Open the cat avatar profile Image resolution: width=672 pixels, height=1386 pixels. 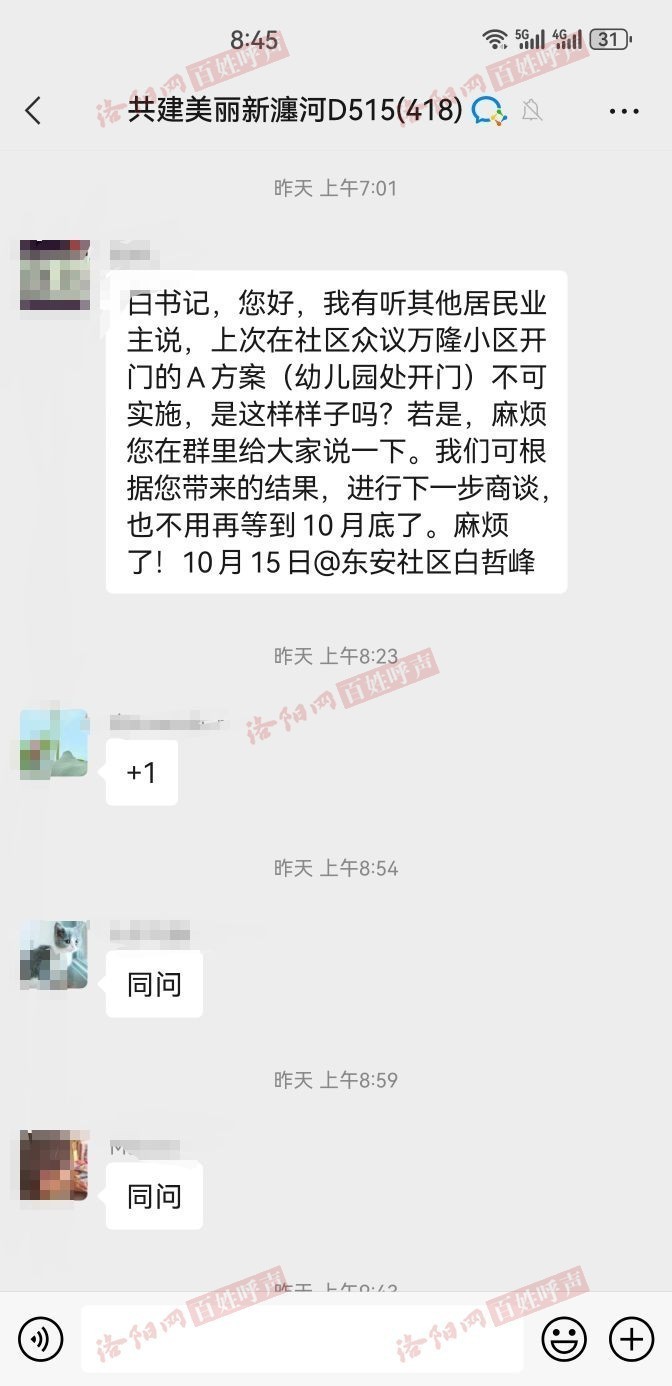[54, 955]
